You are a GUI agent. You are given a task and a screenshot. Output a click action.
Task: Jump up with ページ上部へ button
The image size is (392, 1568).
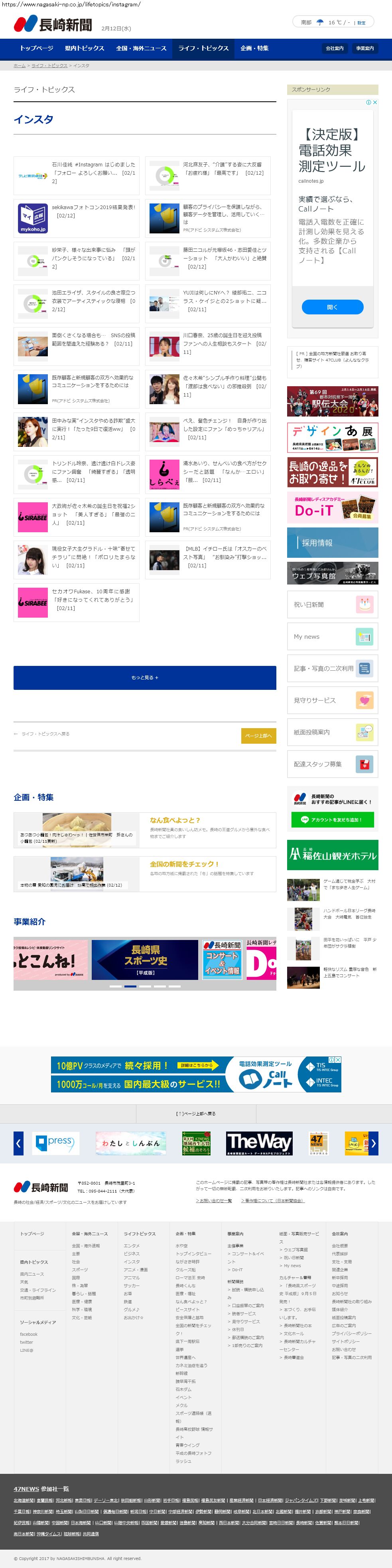[258, 735]
